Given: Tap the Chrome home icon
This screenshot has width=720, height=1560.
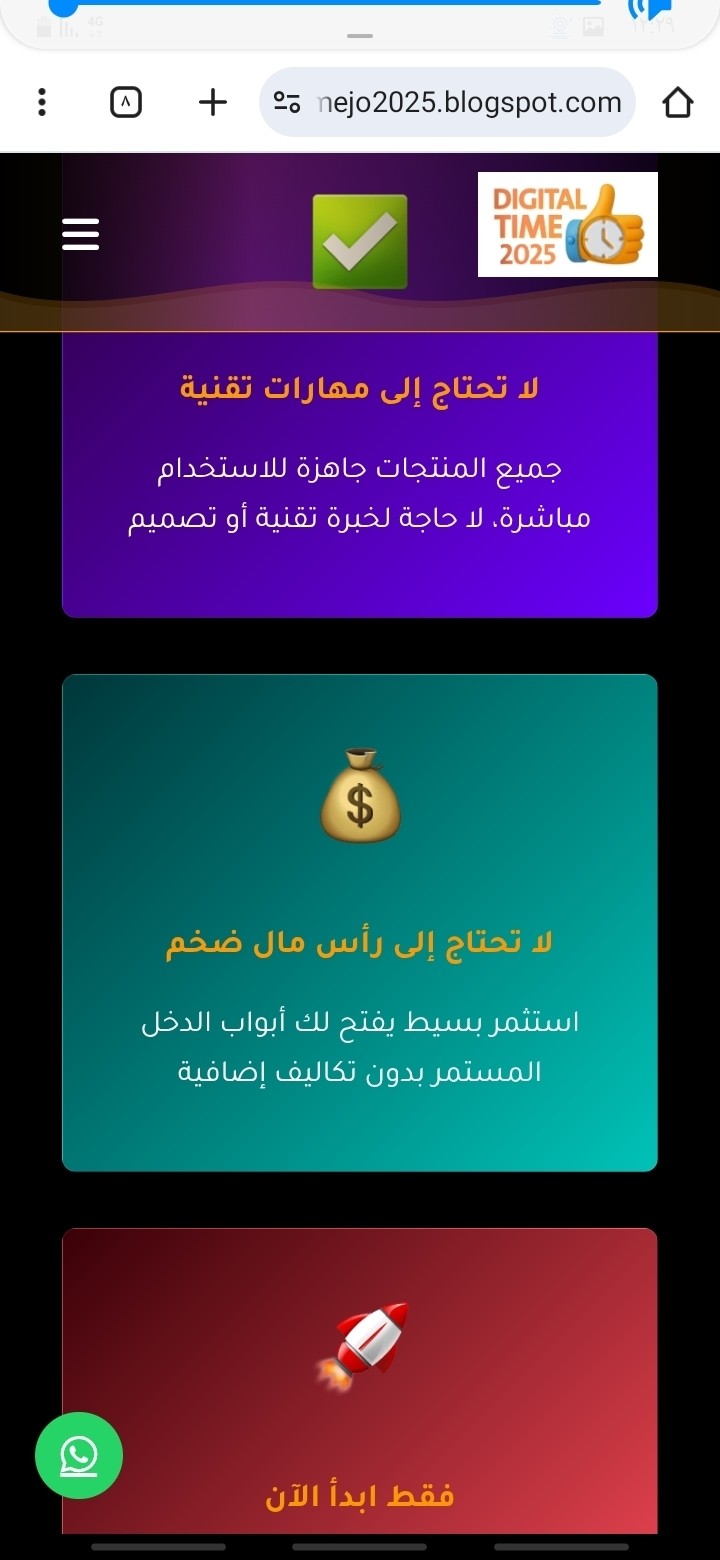Looking at the screenshot, I should (x=679, y=101).
